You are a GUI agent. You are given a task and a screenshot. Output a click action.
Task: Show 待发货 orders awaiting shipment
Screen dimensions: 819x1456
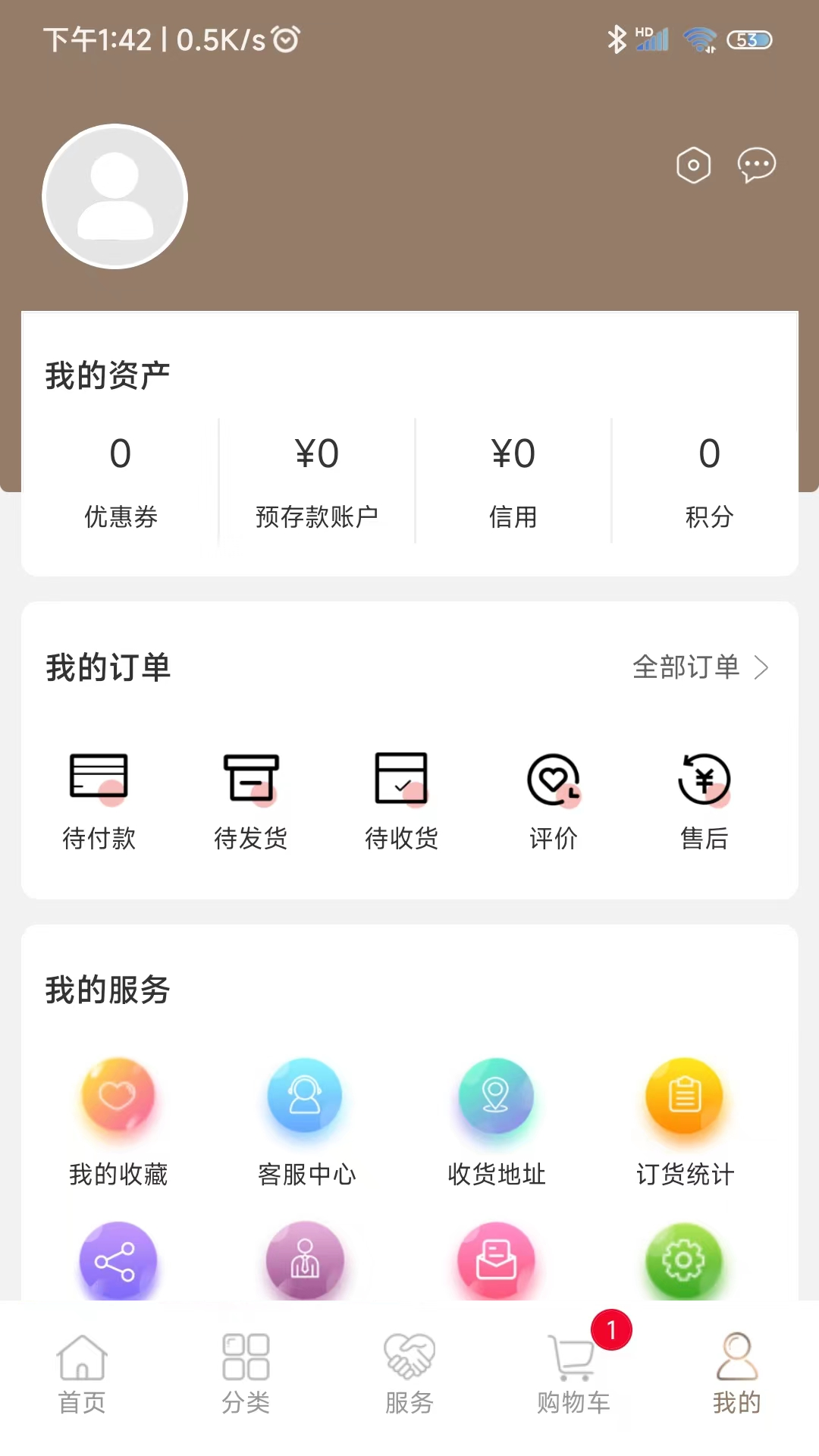pos(250,801)
